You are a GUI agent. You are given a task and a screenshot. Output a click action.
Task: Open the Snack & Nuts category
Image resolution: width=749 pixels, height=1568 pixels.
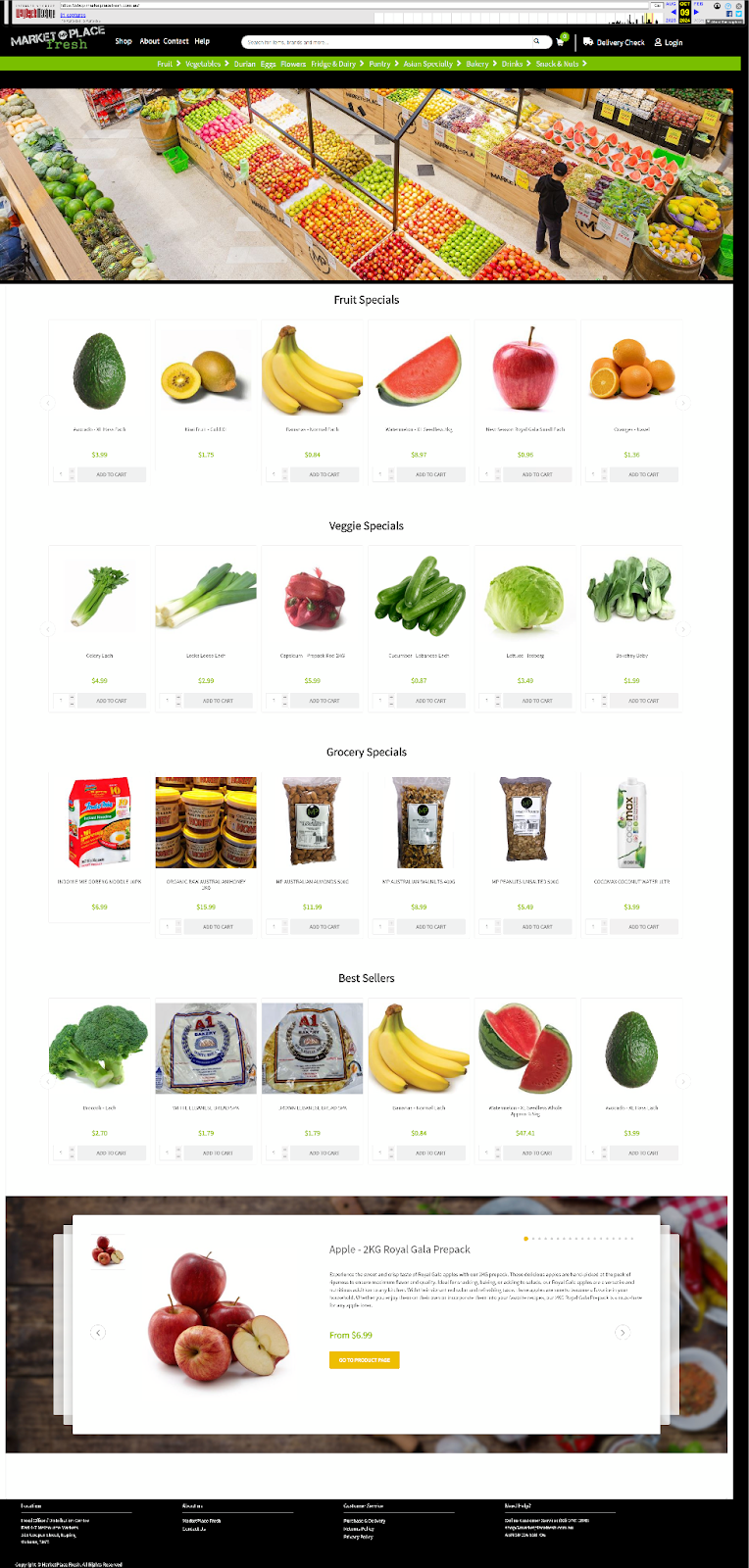(557, 64)
